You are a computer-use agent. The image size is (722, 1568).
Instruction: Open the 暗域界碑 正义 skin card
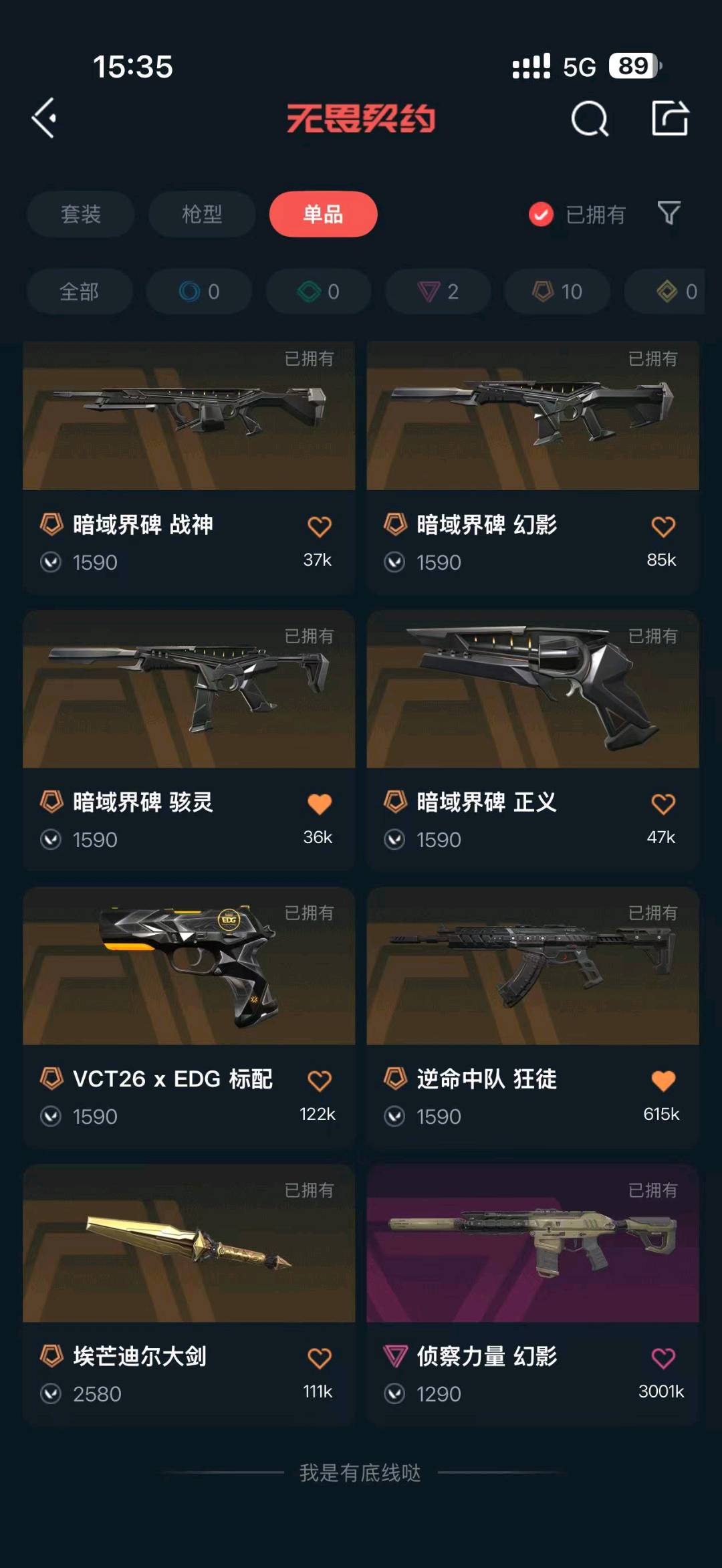[x=533, y=740]
